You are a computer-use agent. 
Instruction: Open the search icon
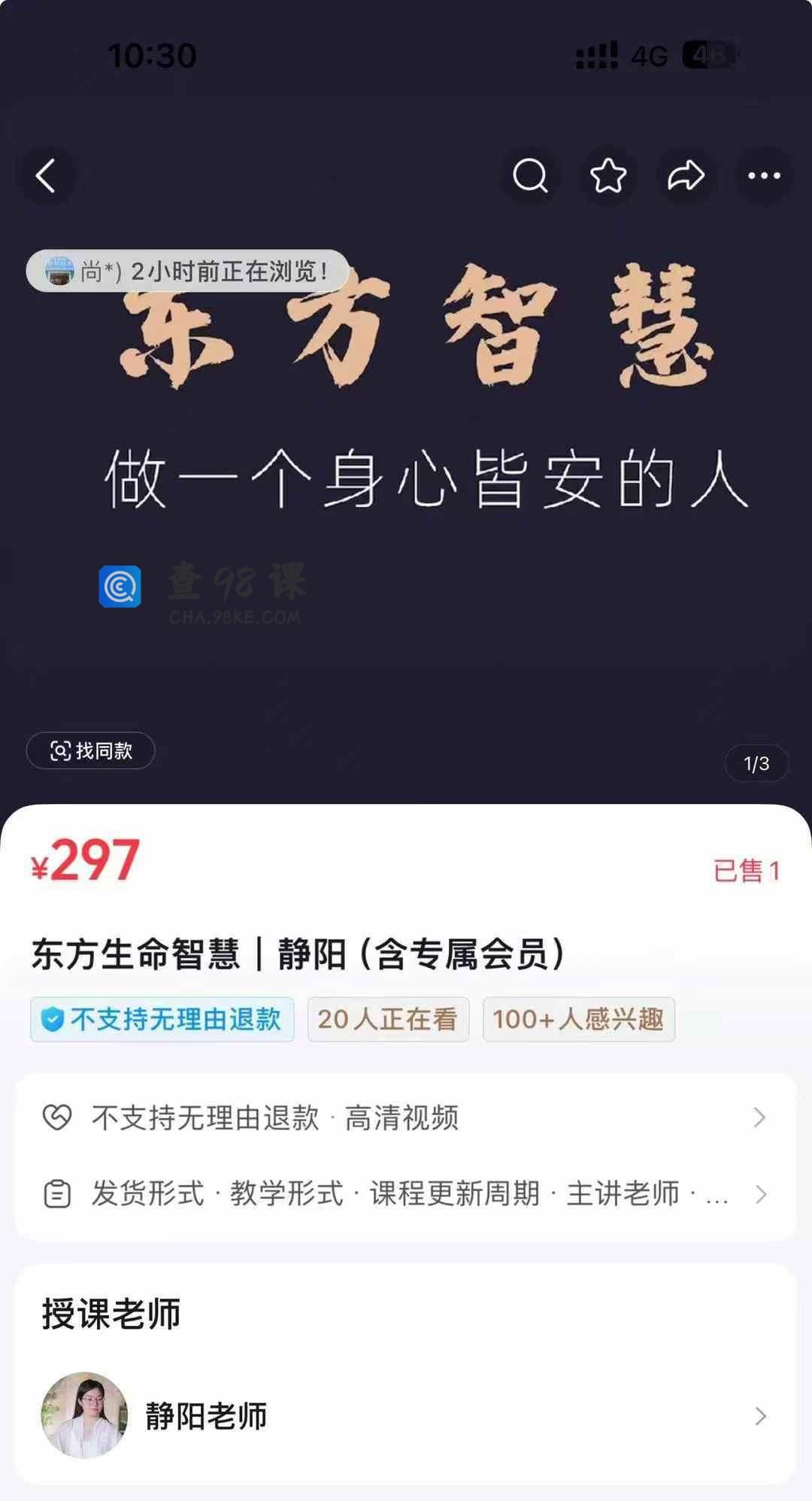coord(530,176)
